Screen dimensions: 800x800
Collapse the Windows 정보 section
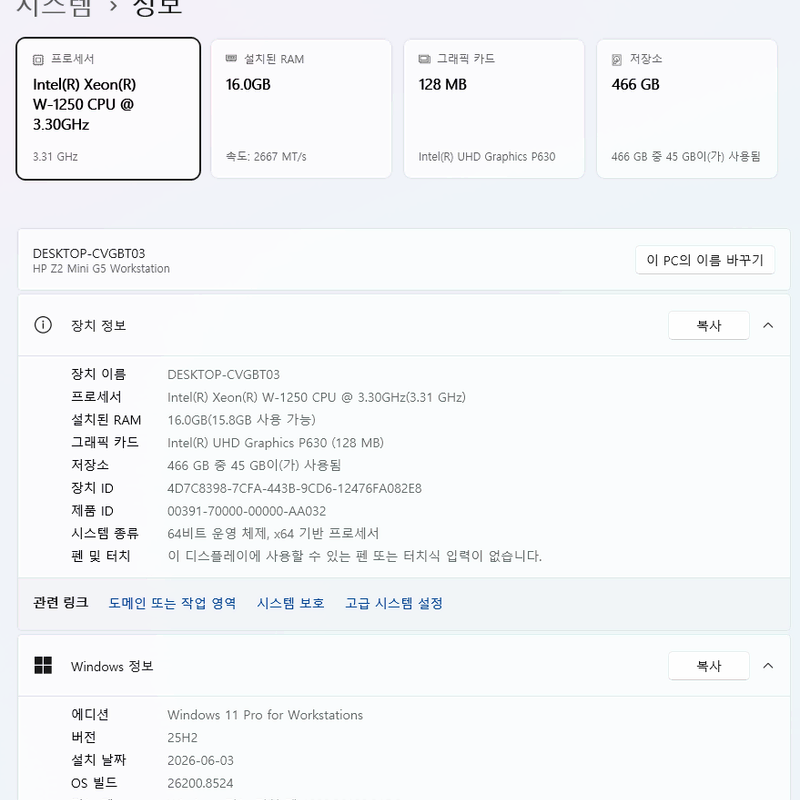768,666
